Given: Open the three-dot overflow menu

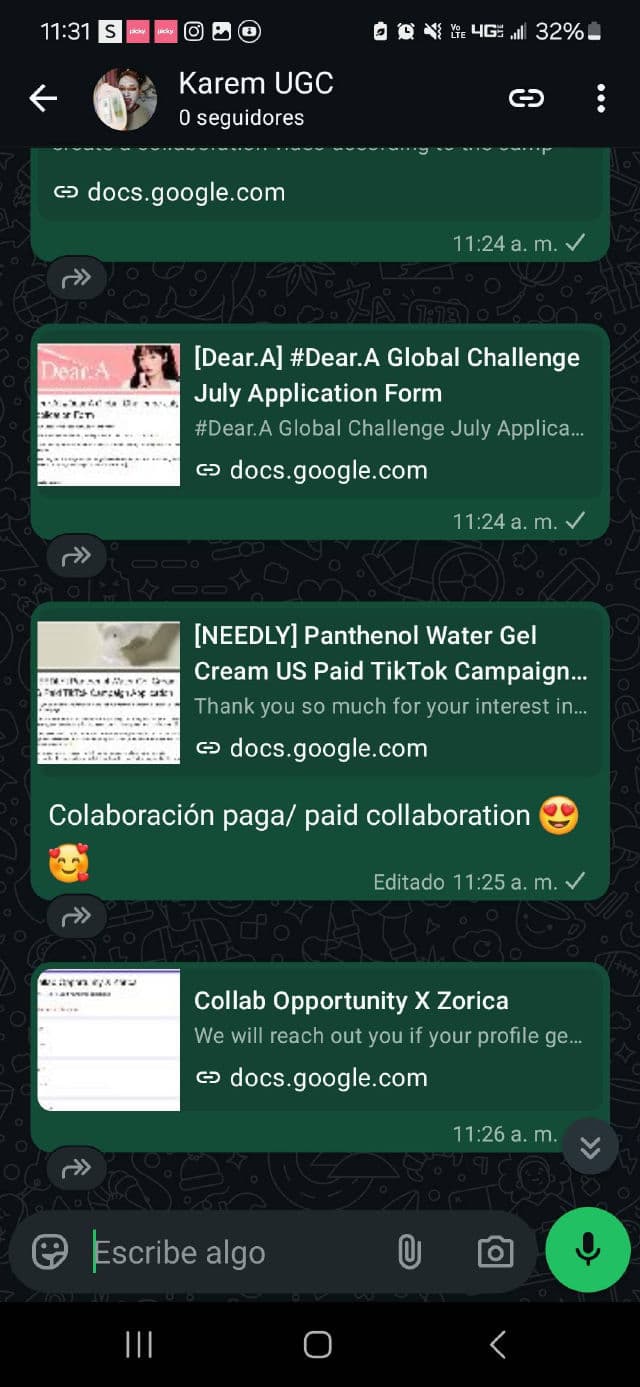Looking at the screenshot, I should pos(600,98).
